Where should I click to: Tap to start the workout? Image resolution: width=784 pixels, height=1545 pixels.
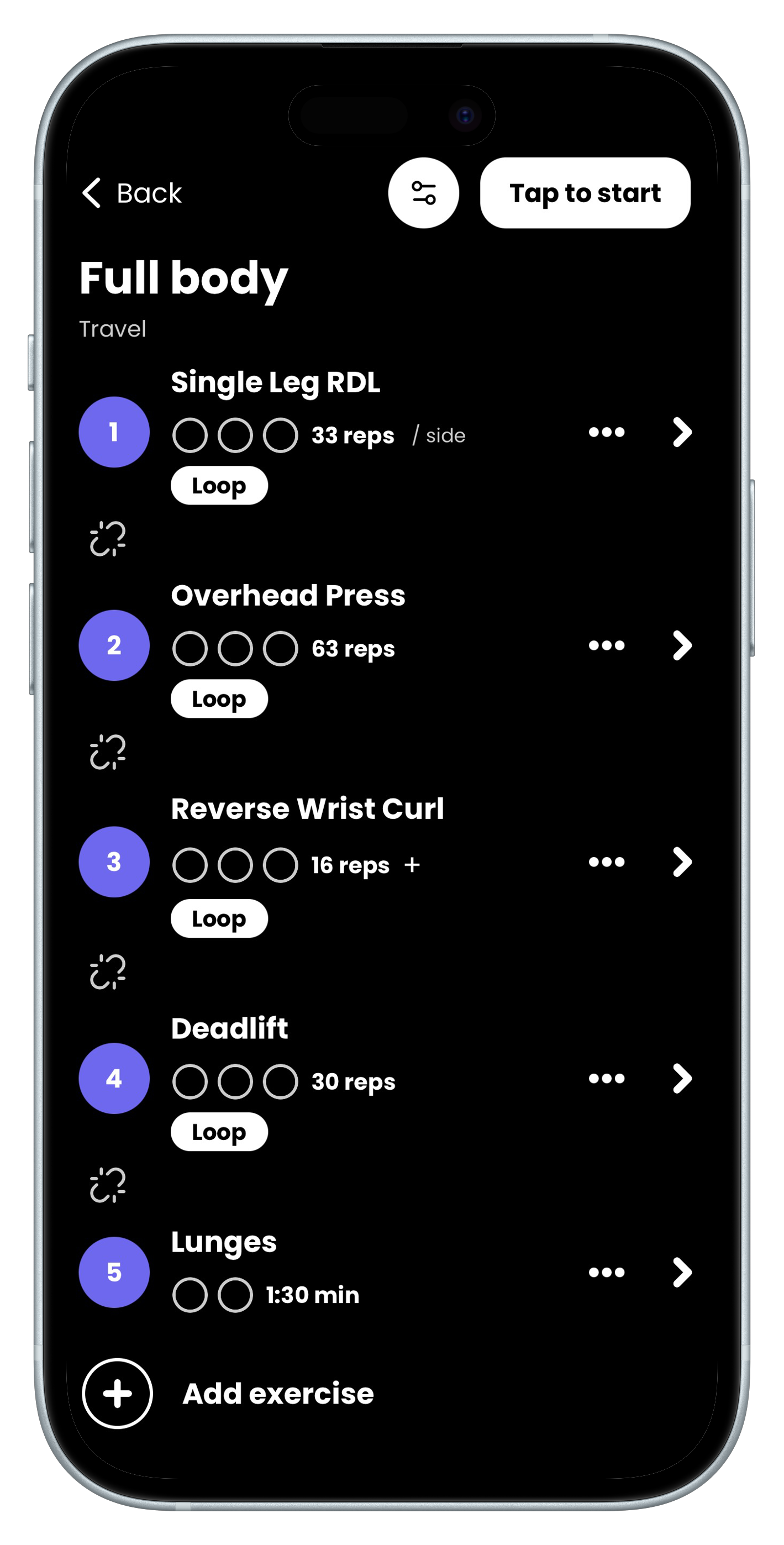[585, 193]
